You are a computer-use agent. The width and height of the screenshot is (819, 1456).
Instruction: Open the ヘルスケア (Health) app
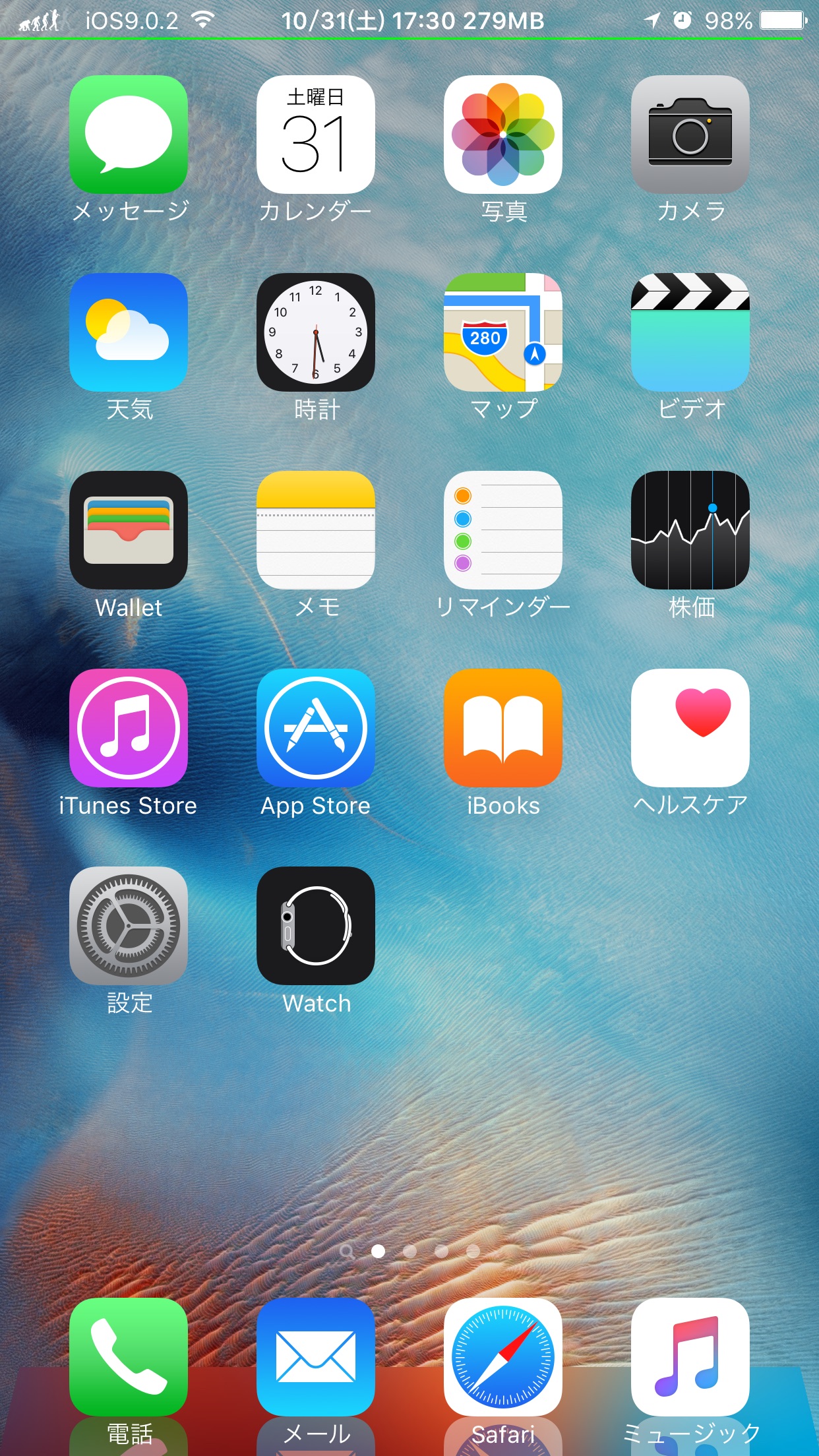(x=690, y=728)
